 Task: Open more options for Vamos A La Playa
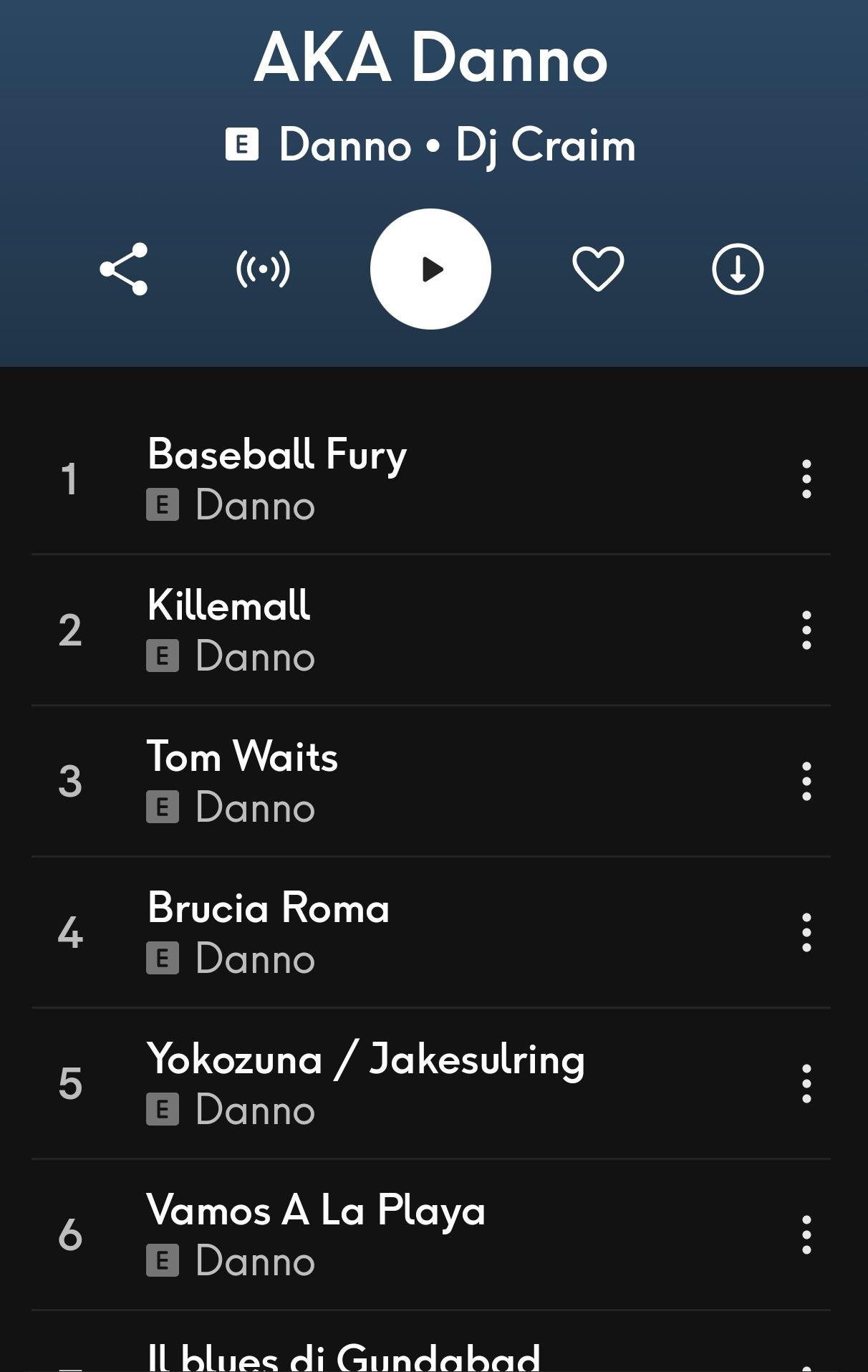[806, 1234]
